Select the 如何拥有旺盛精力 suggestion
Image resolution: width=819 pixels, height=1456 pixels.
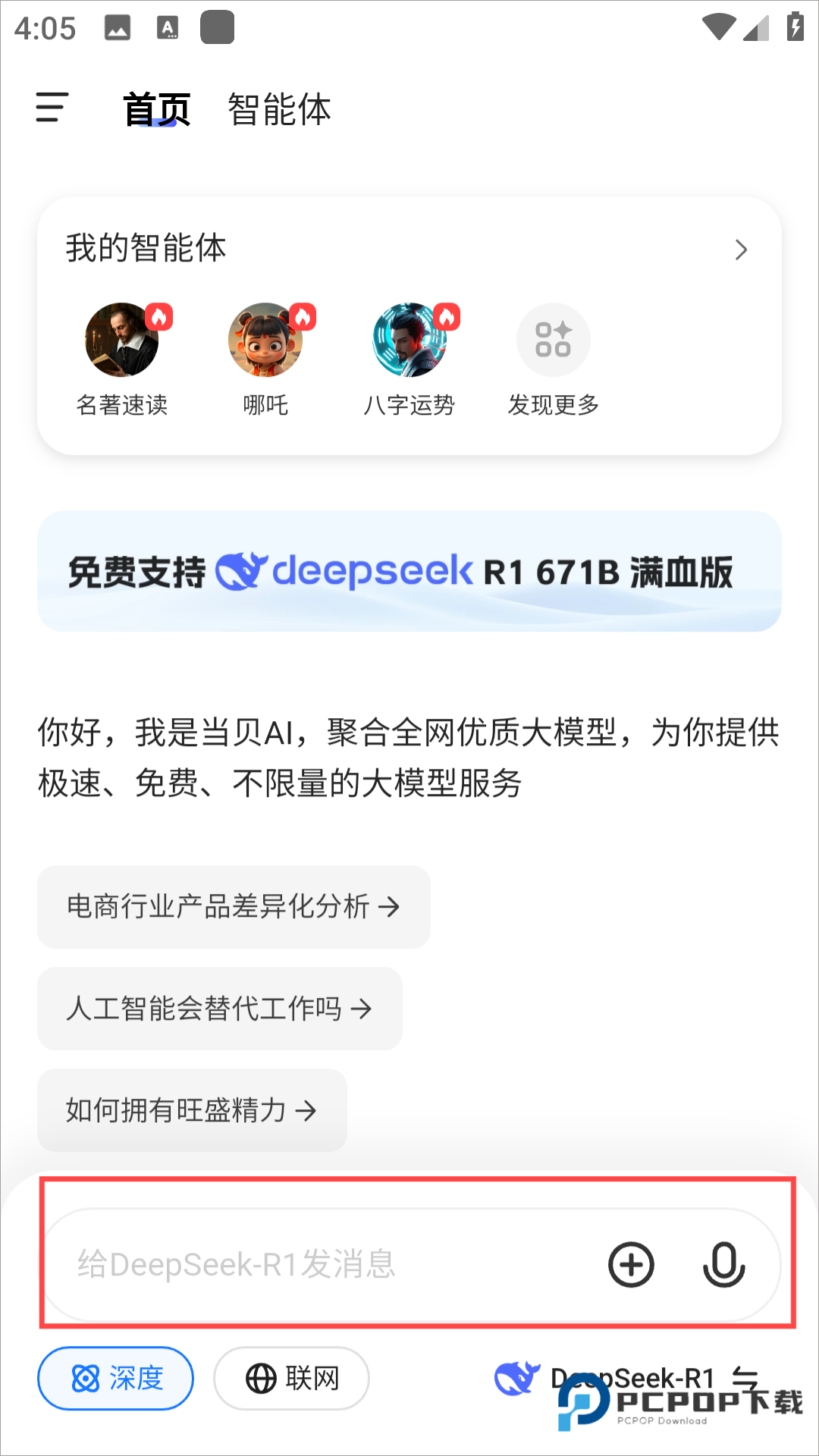(x=192, y=1110)
